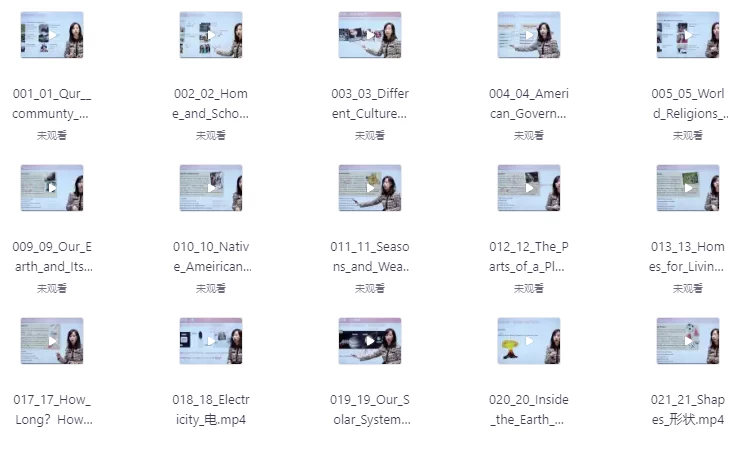The height and width of the screenshot is (454, 738).
Task: Play the 021_21 Shapes mp4 video
Action: point(688,341)
